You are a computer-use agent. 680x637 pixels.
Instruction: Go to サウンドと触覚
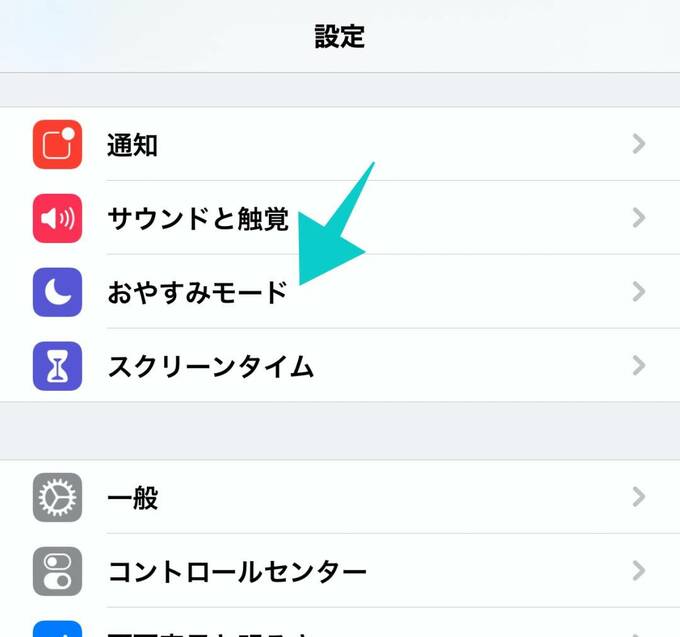(340, 218)
